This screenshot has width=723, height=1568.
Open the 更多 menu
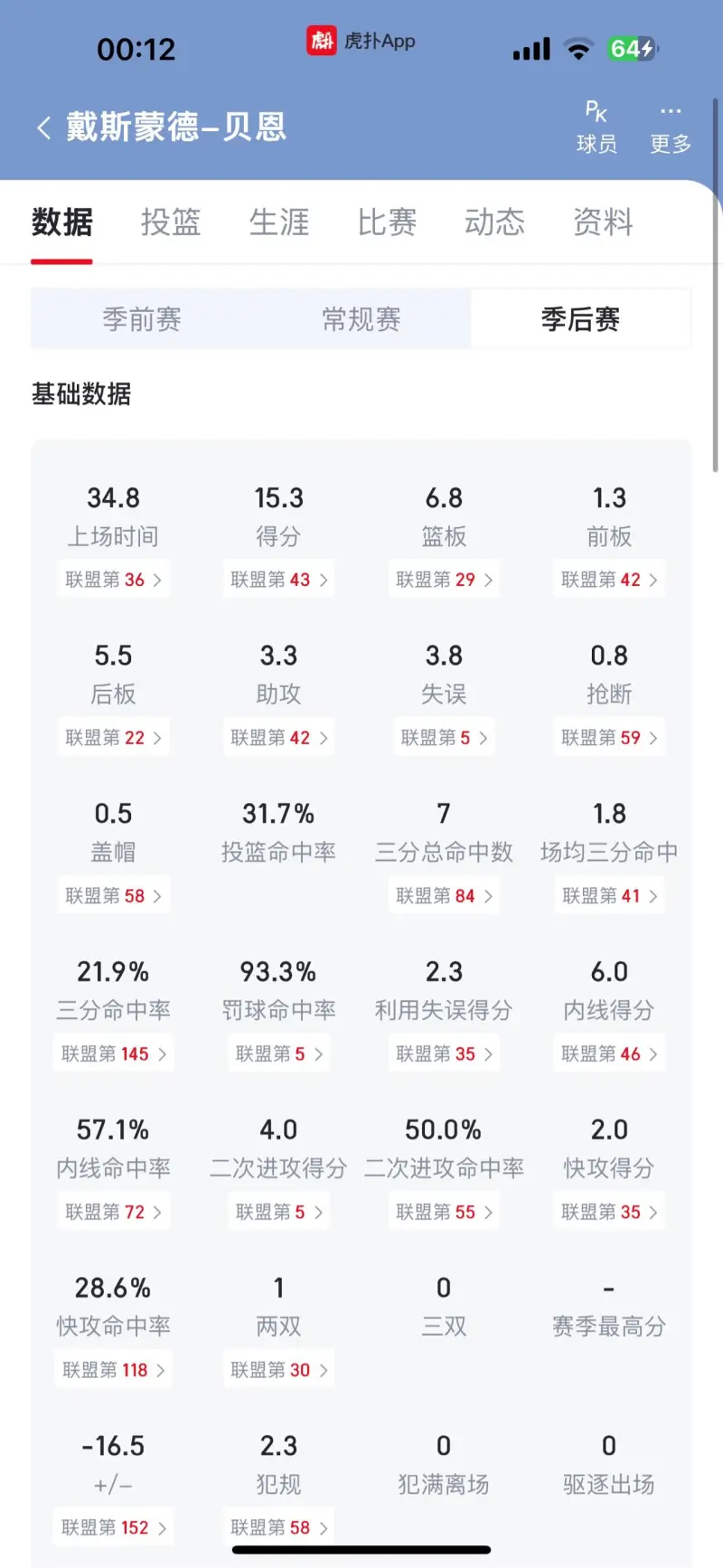coord(671,128)
